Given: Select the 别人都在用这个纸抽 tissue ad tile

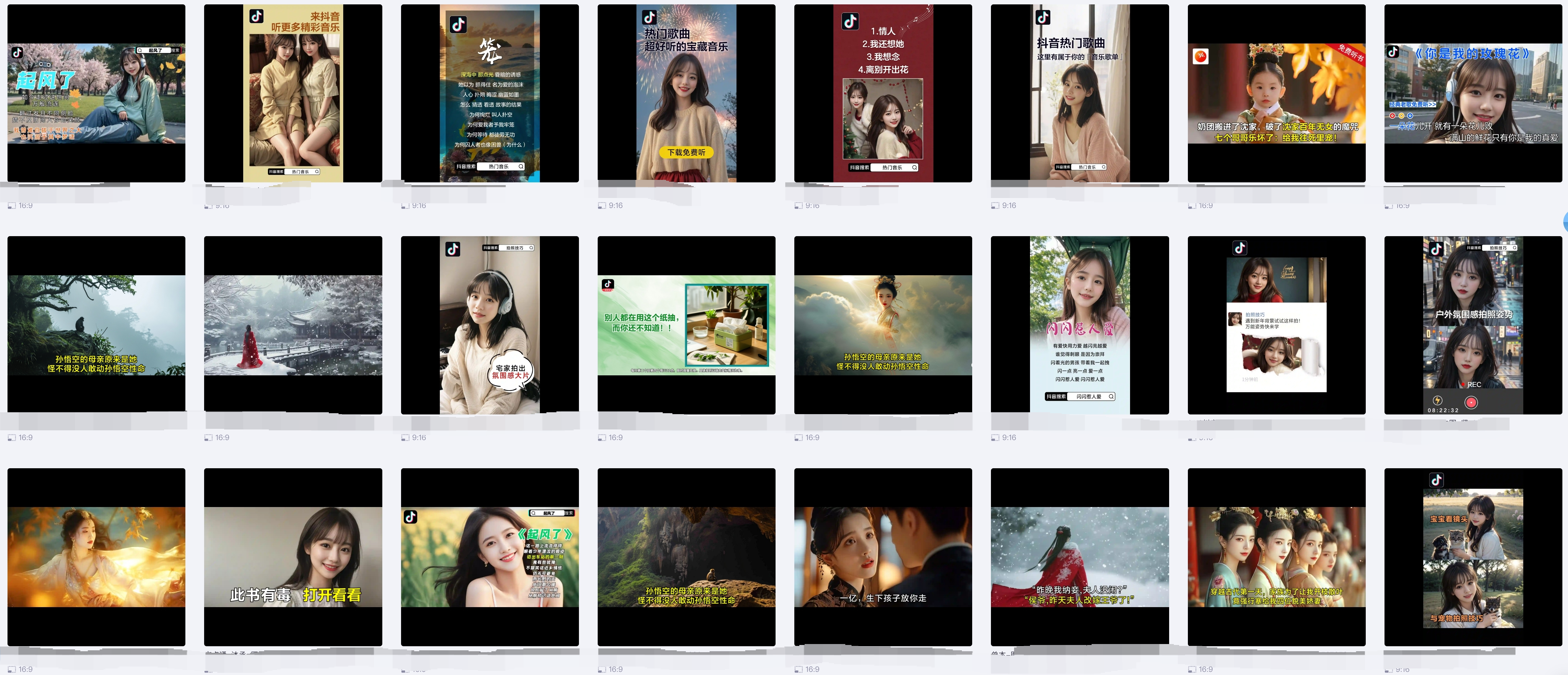Looking at the screenshot, I should tap(686, 325).
